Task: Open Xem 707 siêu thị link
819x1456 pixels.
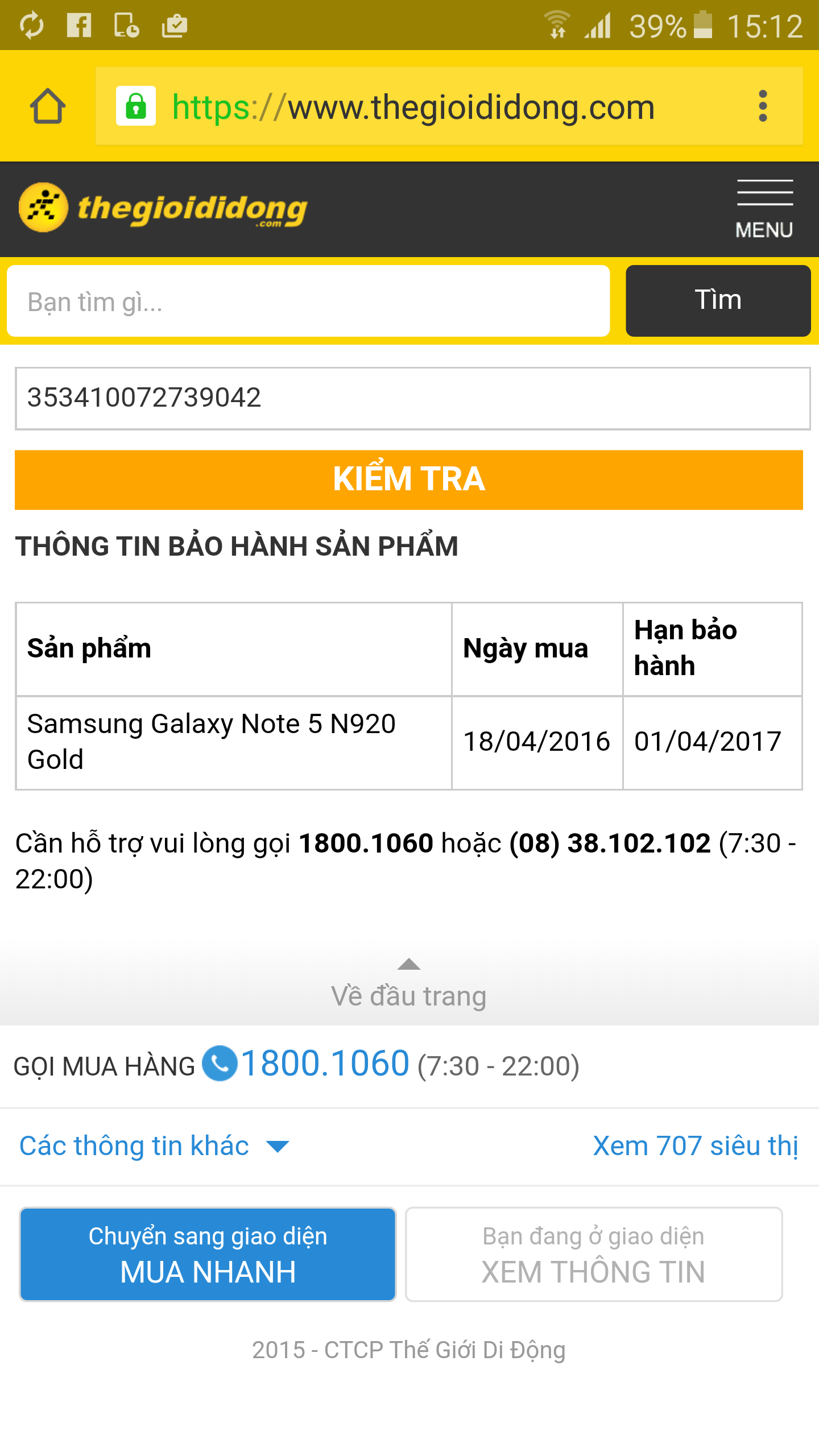Action: click(x=696, y=1145)
